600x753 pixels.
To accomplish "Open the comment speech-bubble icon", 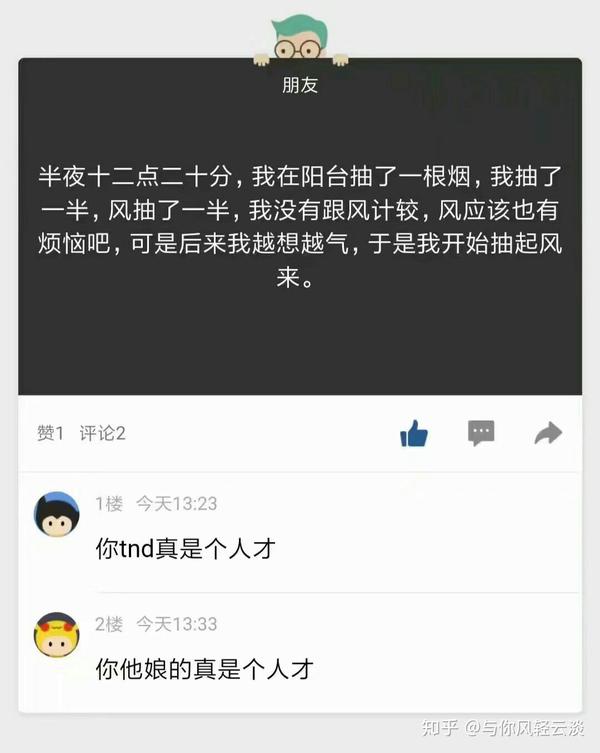I will point(481,433).
